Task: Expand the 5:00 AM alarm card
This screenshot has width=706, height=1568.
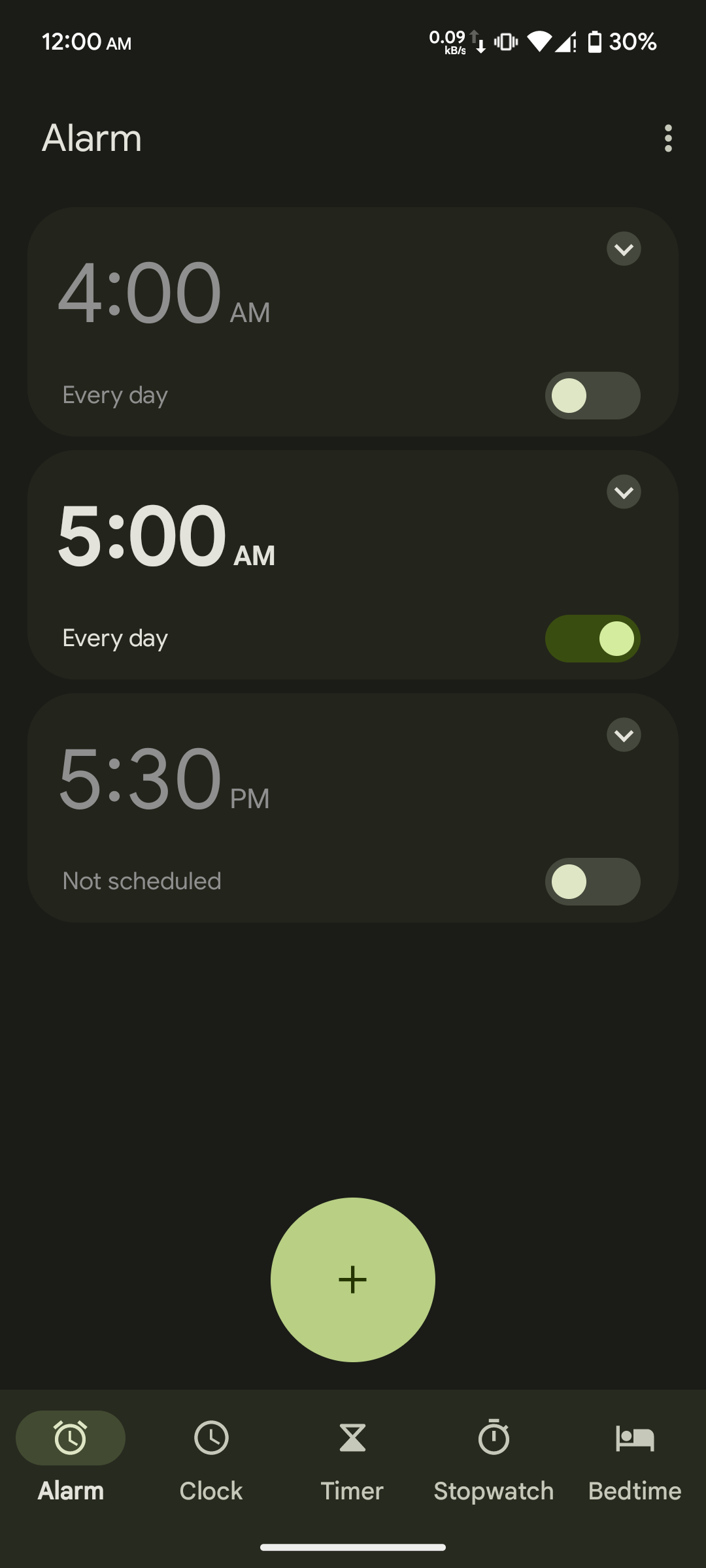Action: [624, 492]
